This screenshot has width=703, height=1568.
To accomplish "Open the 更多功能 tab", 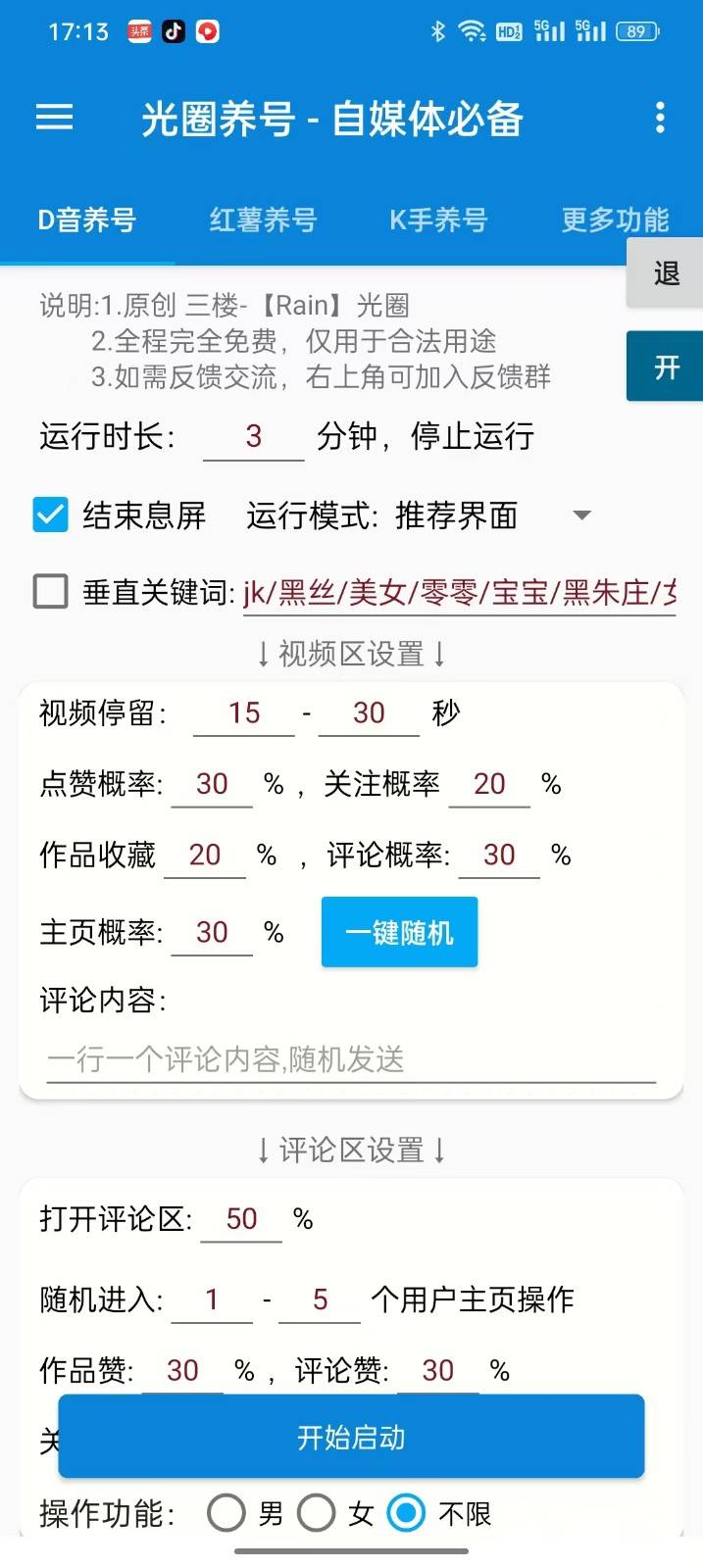I will point(615,220).
